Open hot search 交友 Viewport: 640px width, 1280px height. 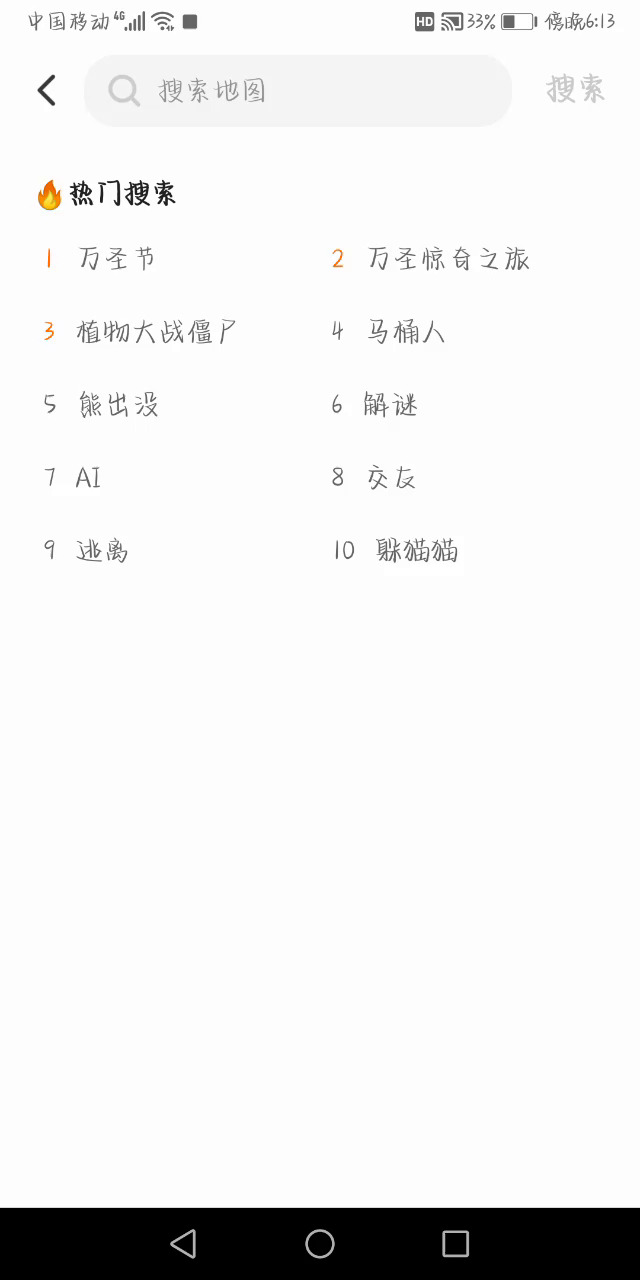[x=390, y=478]
